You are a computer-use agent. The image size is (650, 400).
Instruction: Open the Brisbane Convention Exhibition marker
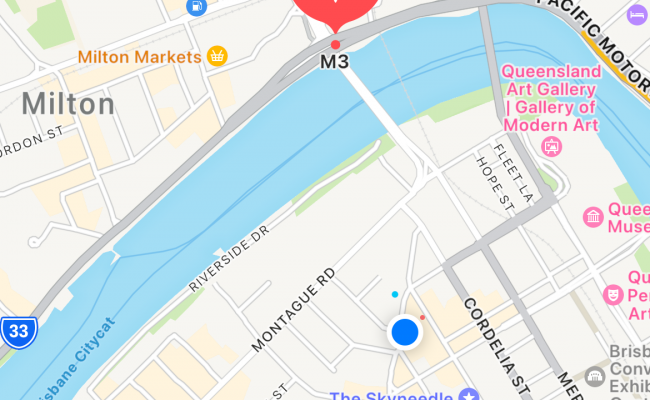[596, 378]
